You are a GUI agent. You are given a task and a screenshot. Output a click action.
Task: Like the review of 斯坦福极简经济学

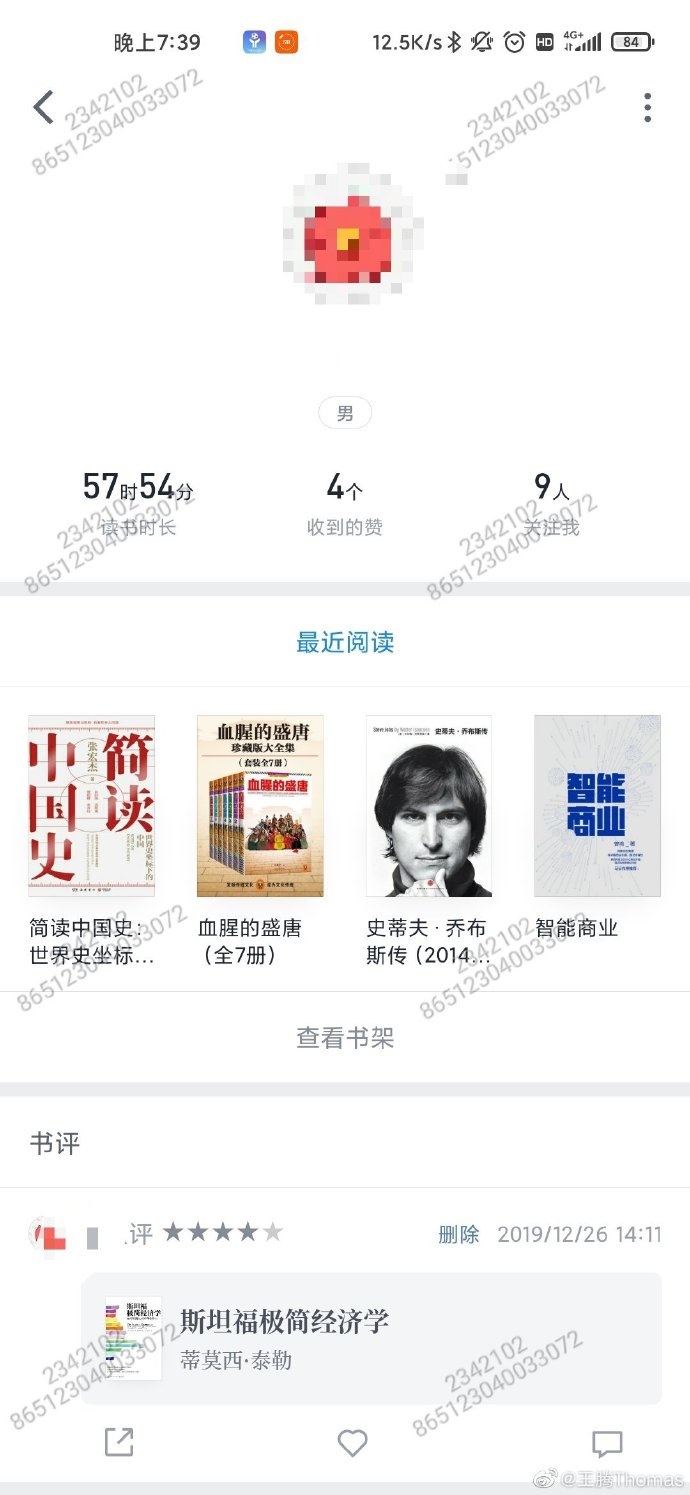(352, 1442)
